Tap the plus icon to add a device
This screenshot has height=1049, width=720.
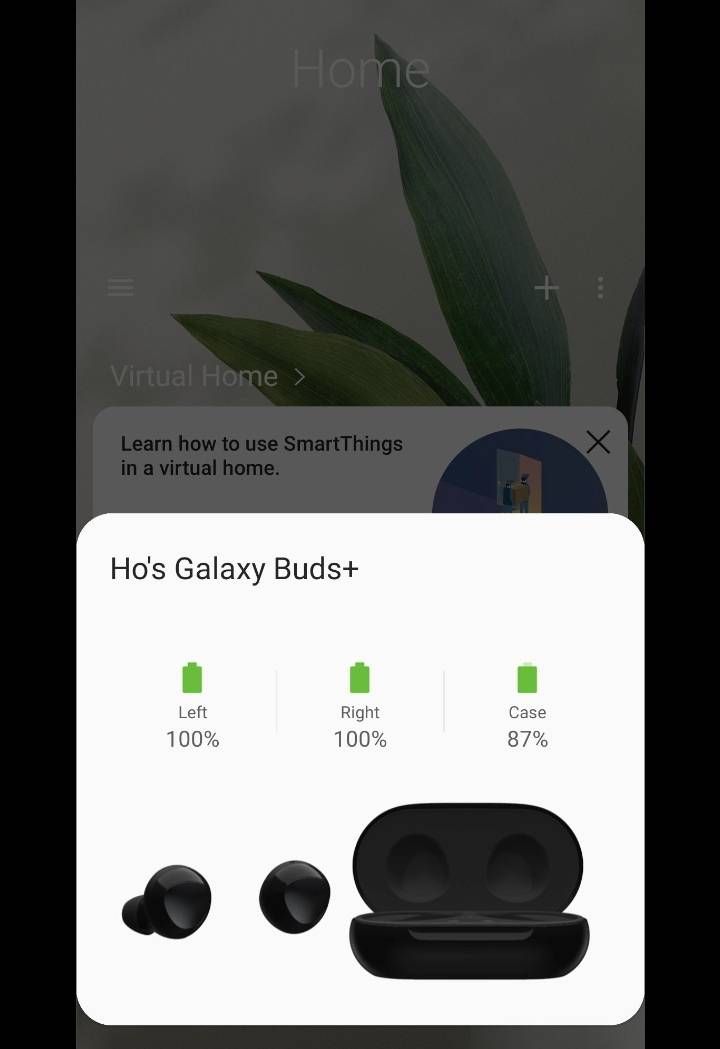[546, 289]
